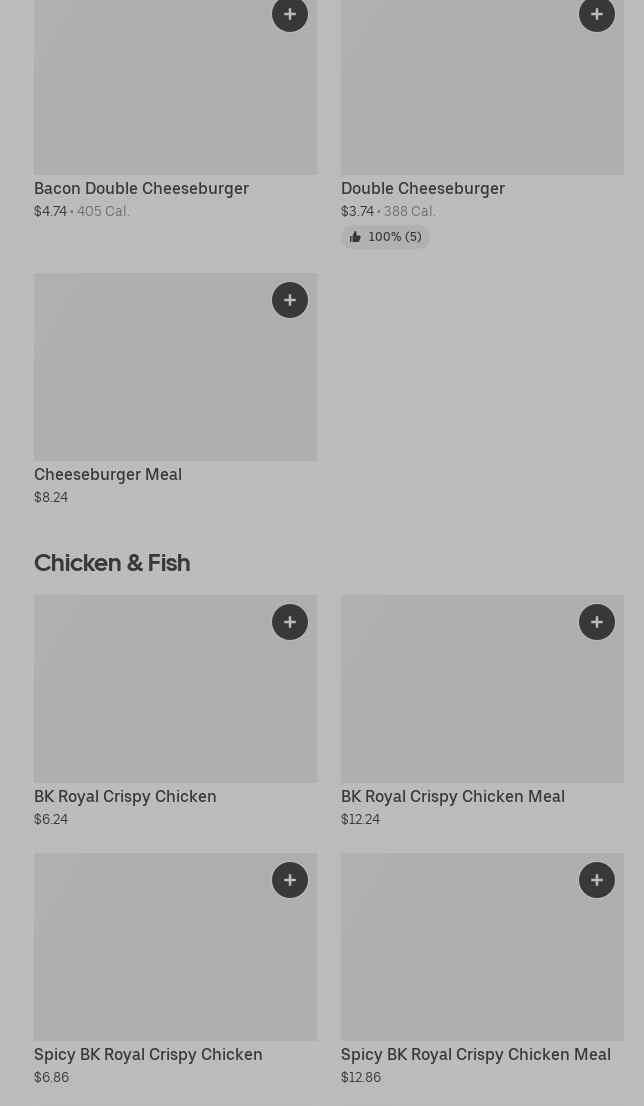Open the Cheeseburger Meal card
Image resolution: width=644 pixels, height=1106 pixels.
coord(108,474)
